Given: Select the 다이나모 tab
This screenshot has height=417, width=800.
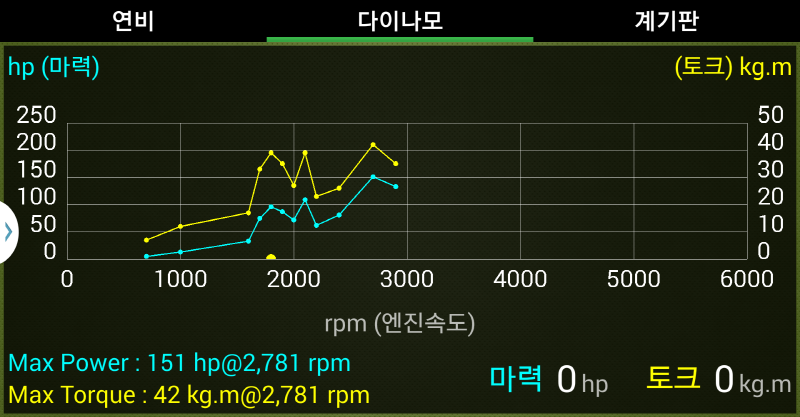Looking at the screenshot, I should 400,20.
